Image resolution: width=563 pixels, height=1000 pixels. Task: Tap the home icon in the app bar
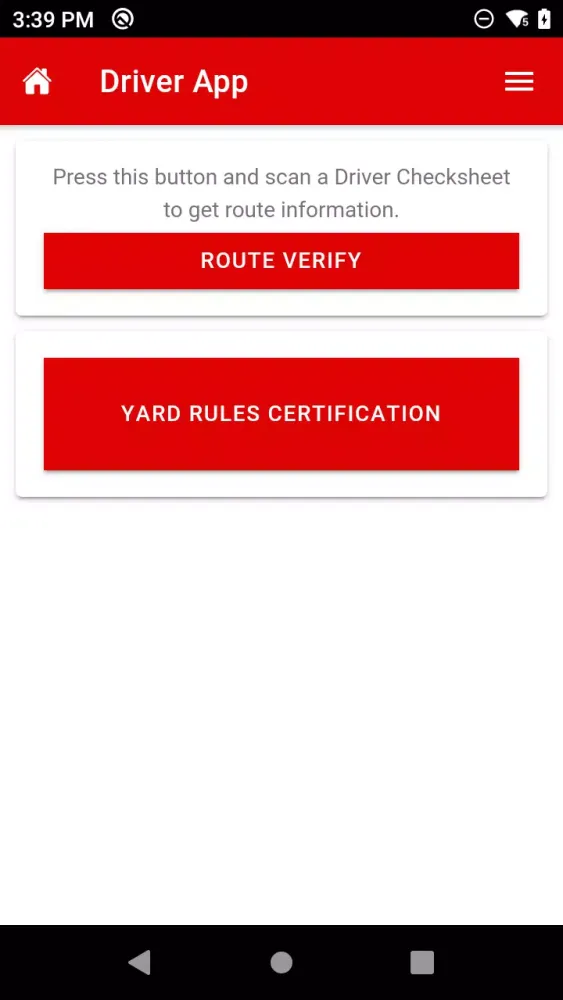coord(37,82)
